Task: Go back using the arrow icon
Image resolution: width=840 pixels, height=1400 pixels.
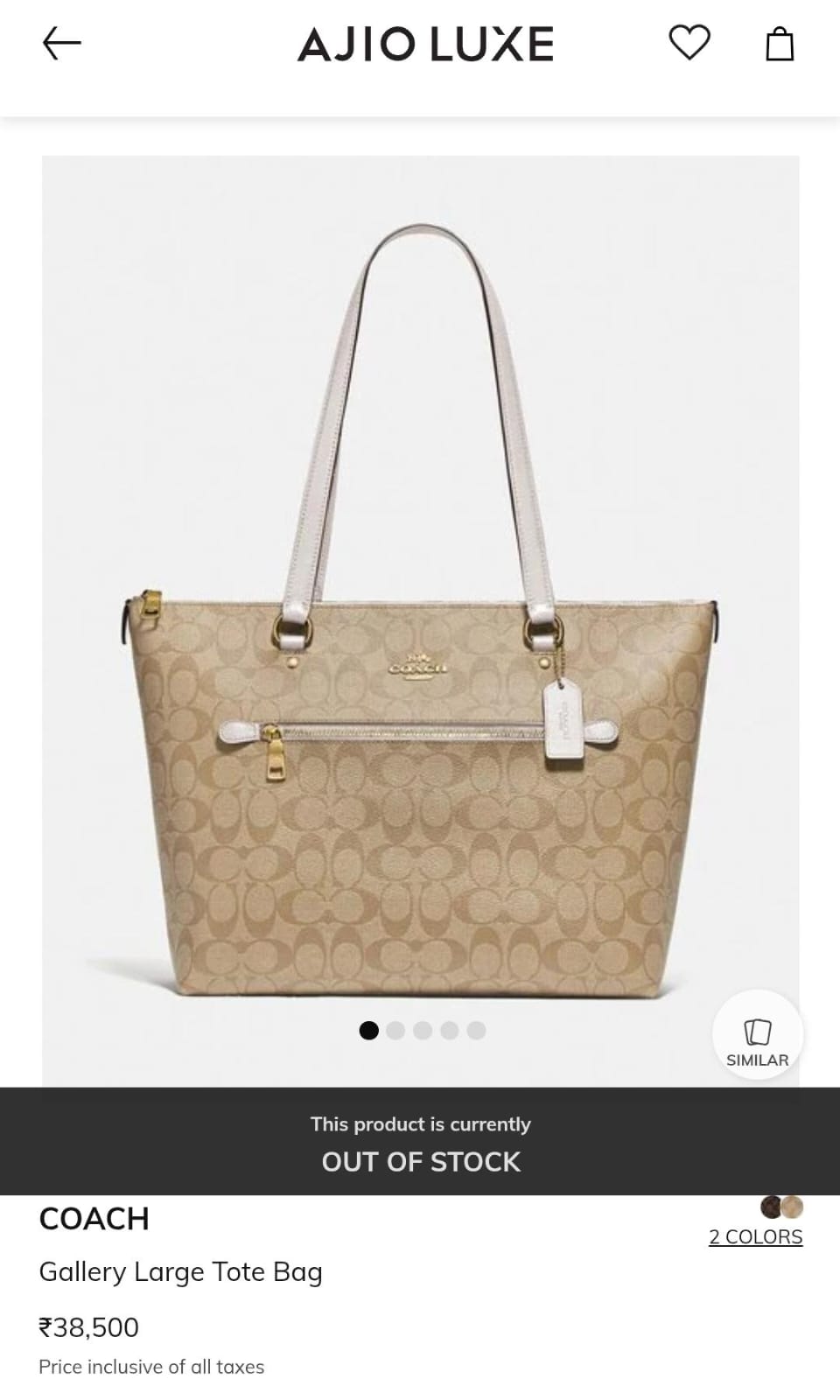Action: click(x=61, y=43)
